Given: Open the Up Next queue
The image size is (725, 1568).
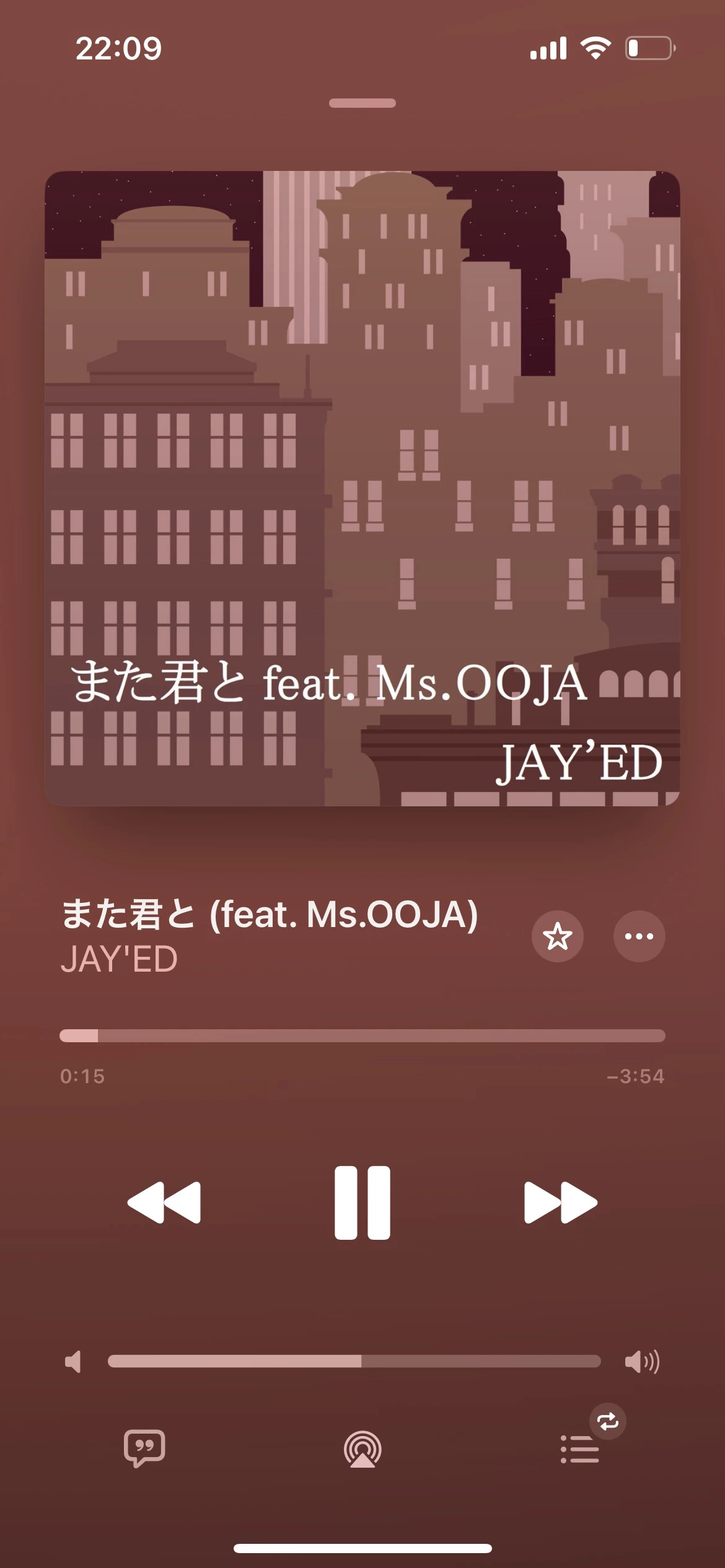Looking at the screenshot, I should point(580,1449).
